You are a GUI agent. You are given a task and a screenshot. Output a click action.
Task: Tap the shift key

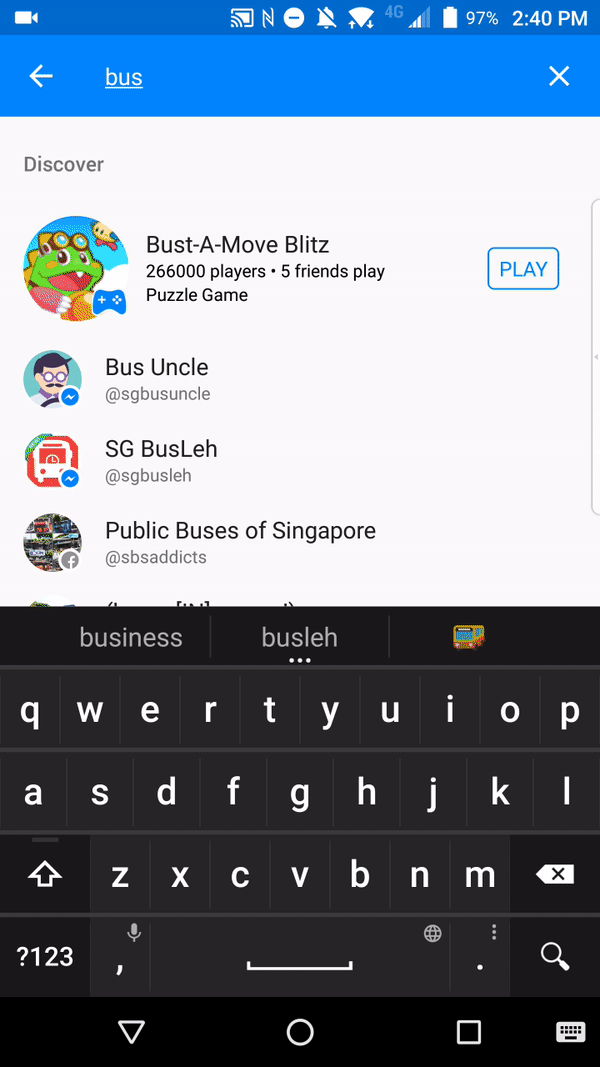click(x=45, y=874)
